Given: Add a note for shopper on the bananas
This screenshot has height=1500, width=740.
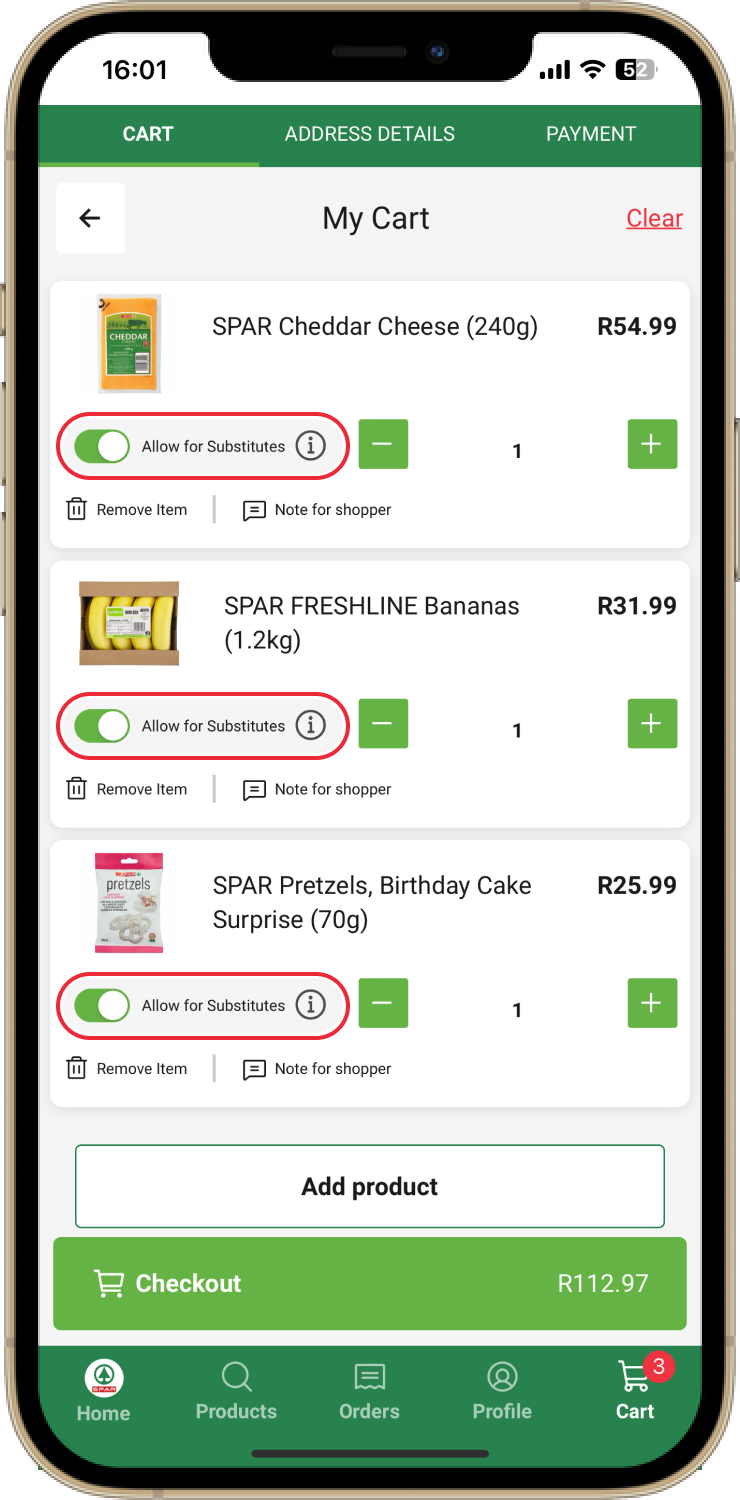Looking at the screenshot, I should (317, 789).
